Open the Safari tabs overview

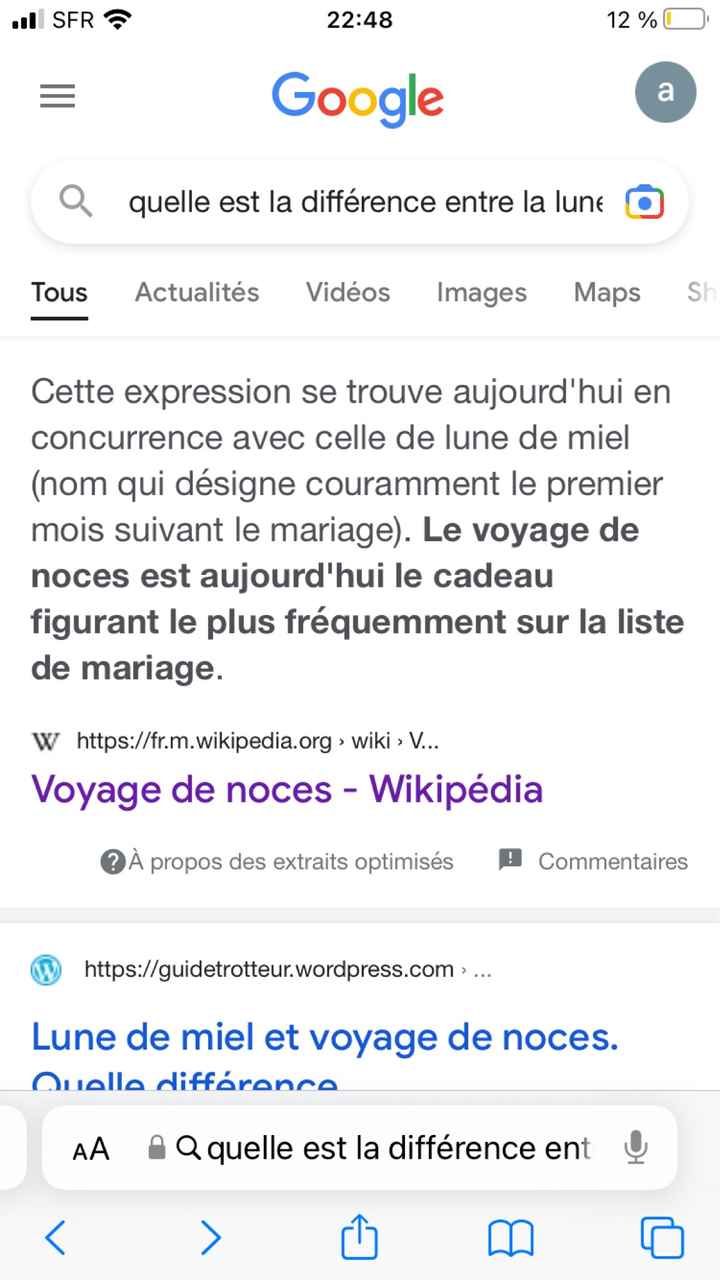point(662,1238)
